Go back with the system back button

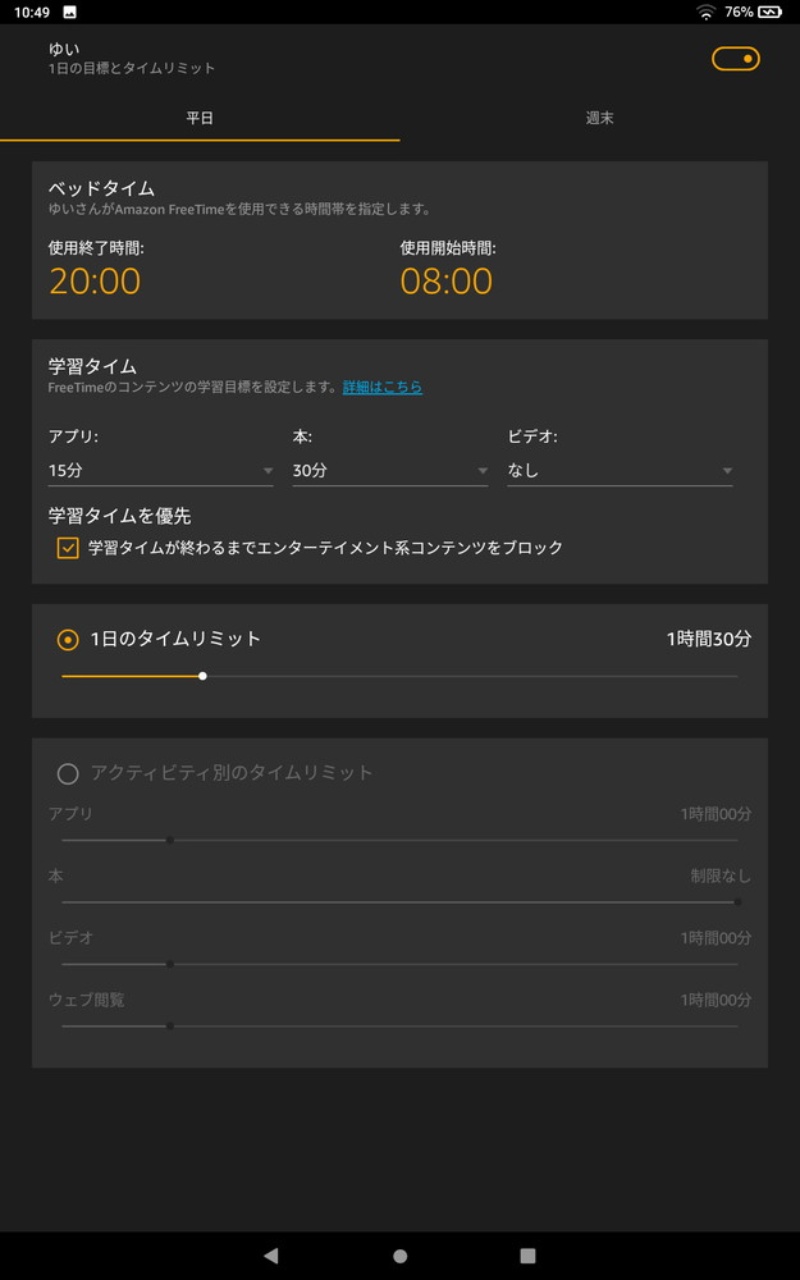[271, 1256]
